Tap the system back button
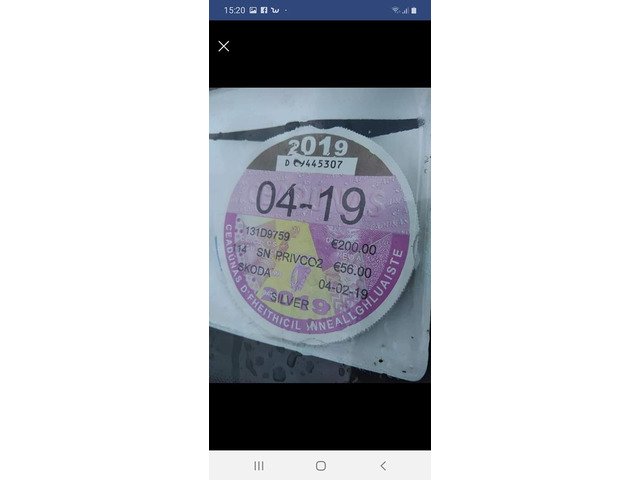 pos(382,466)
